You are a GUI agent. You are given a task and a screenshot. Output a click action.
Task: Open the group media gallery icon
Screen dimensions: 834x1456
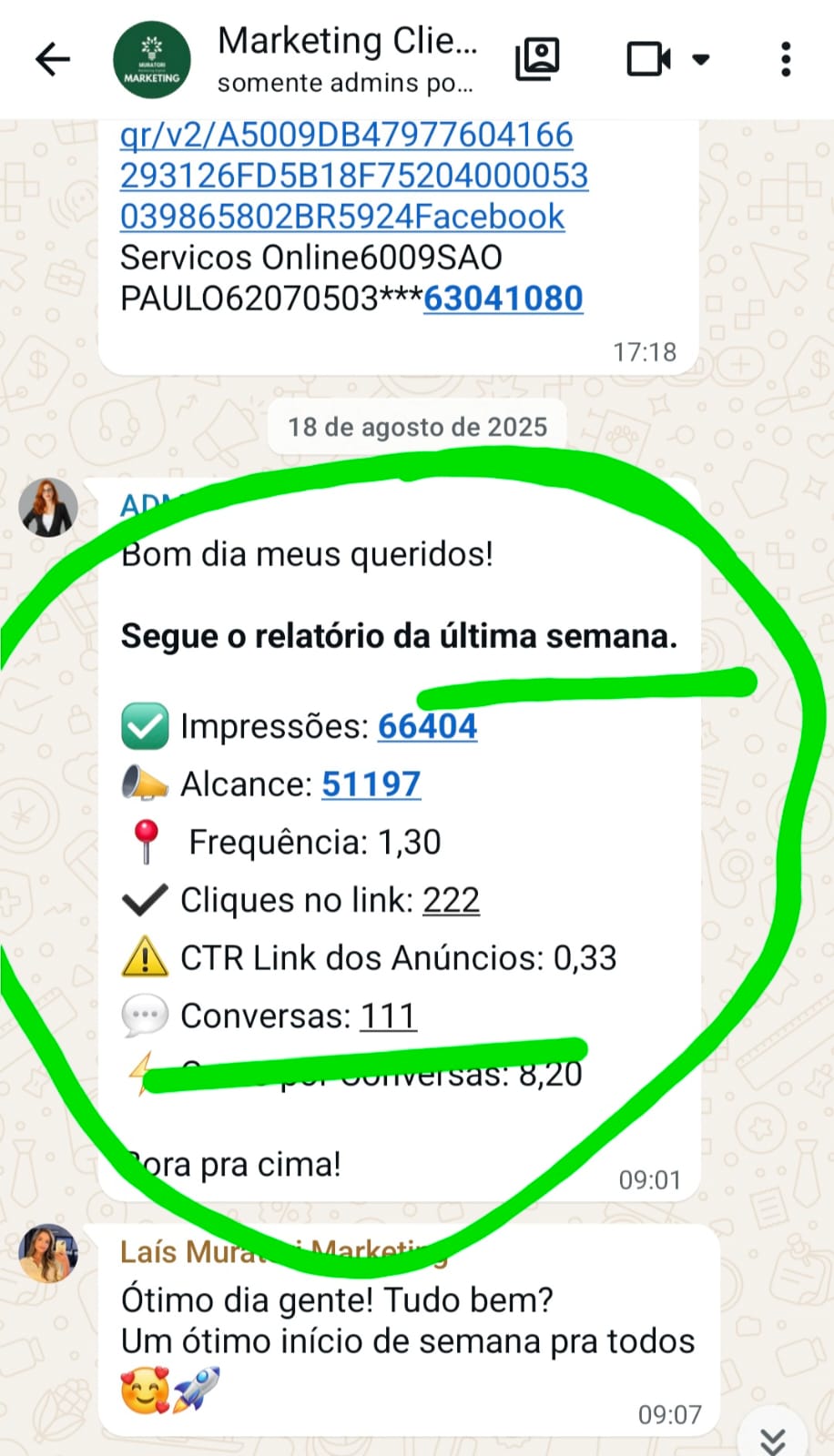click(x=538, y=60)
